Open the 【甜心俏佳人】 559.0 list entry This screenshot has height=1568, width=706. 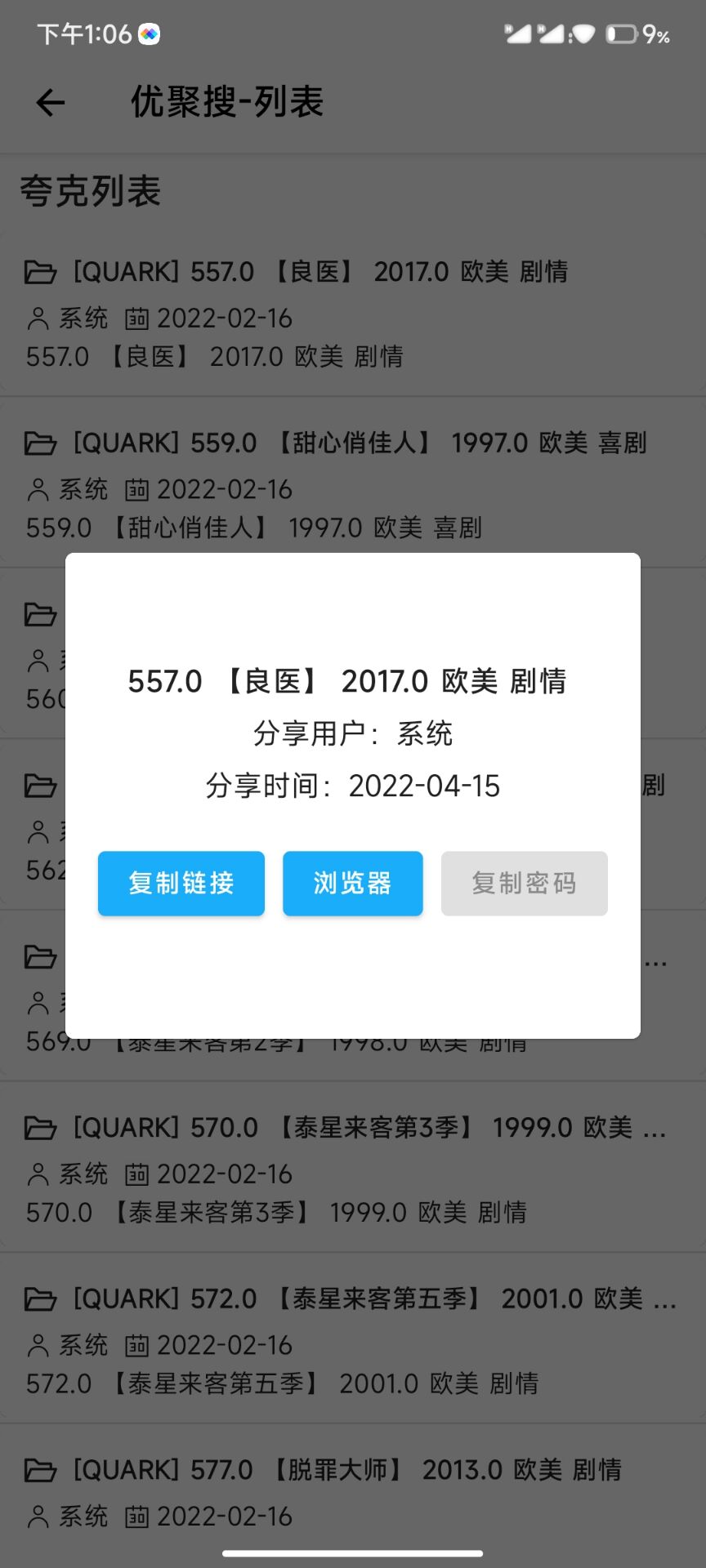click(351, 485)
